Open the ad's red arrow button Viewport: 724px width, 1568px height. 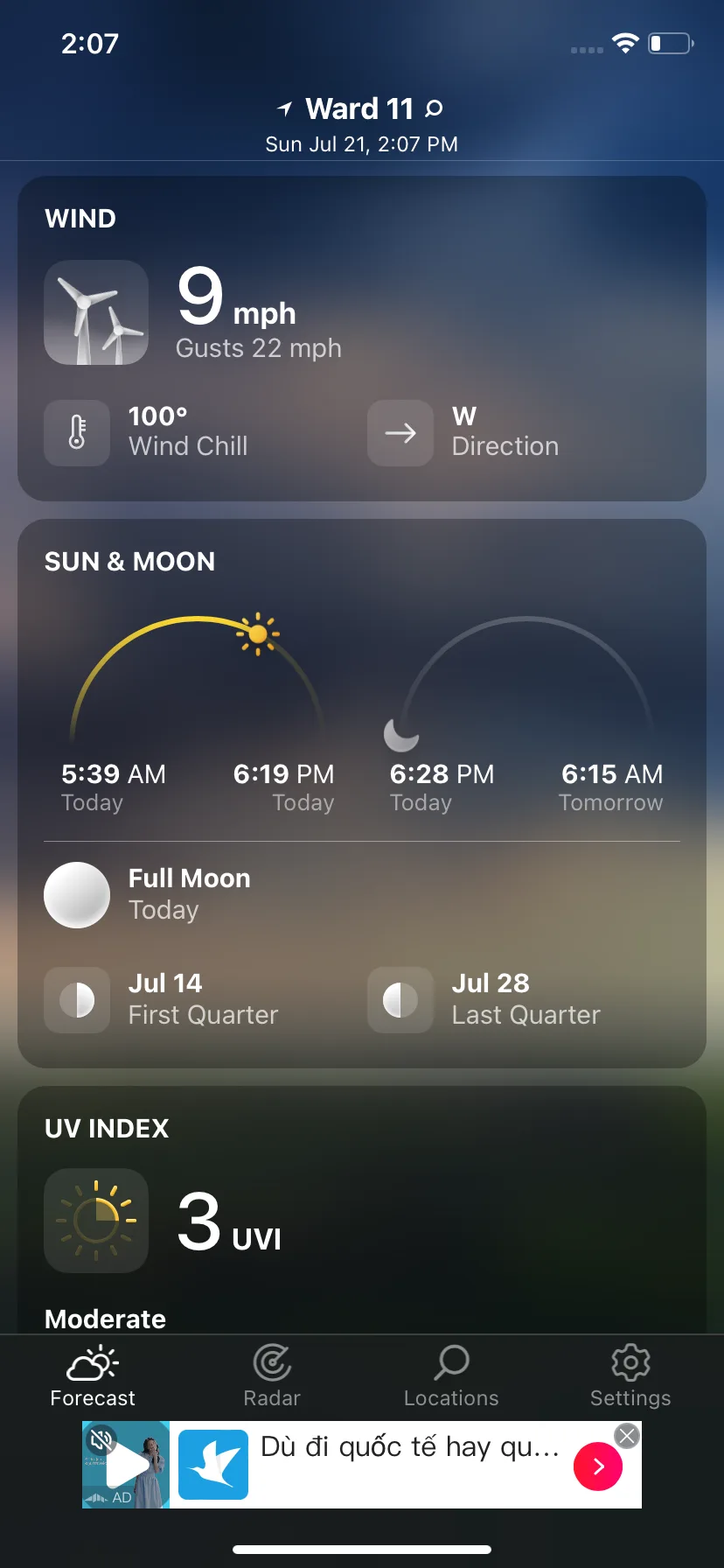(598, 1466)
